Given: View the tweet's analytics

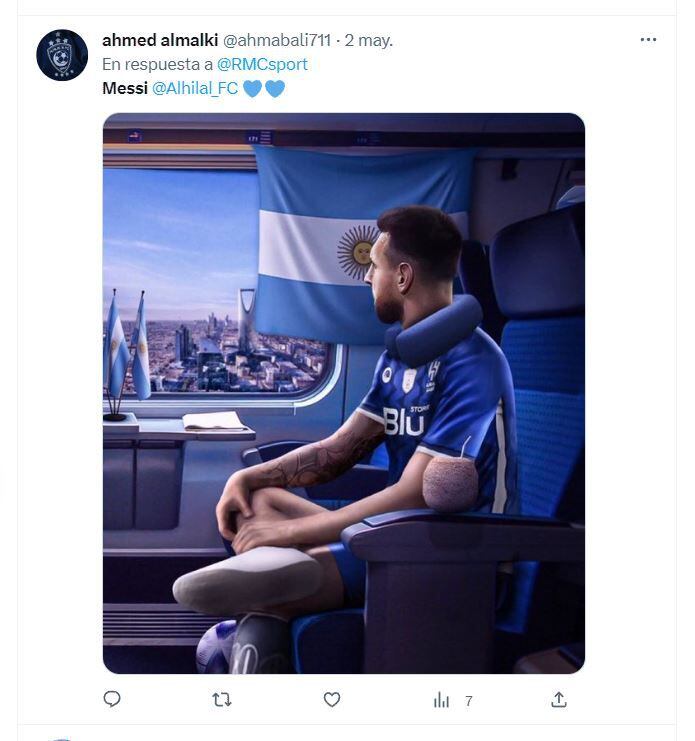Looking at the screenshot, I should click(x=441, y=700).
